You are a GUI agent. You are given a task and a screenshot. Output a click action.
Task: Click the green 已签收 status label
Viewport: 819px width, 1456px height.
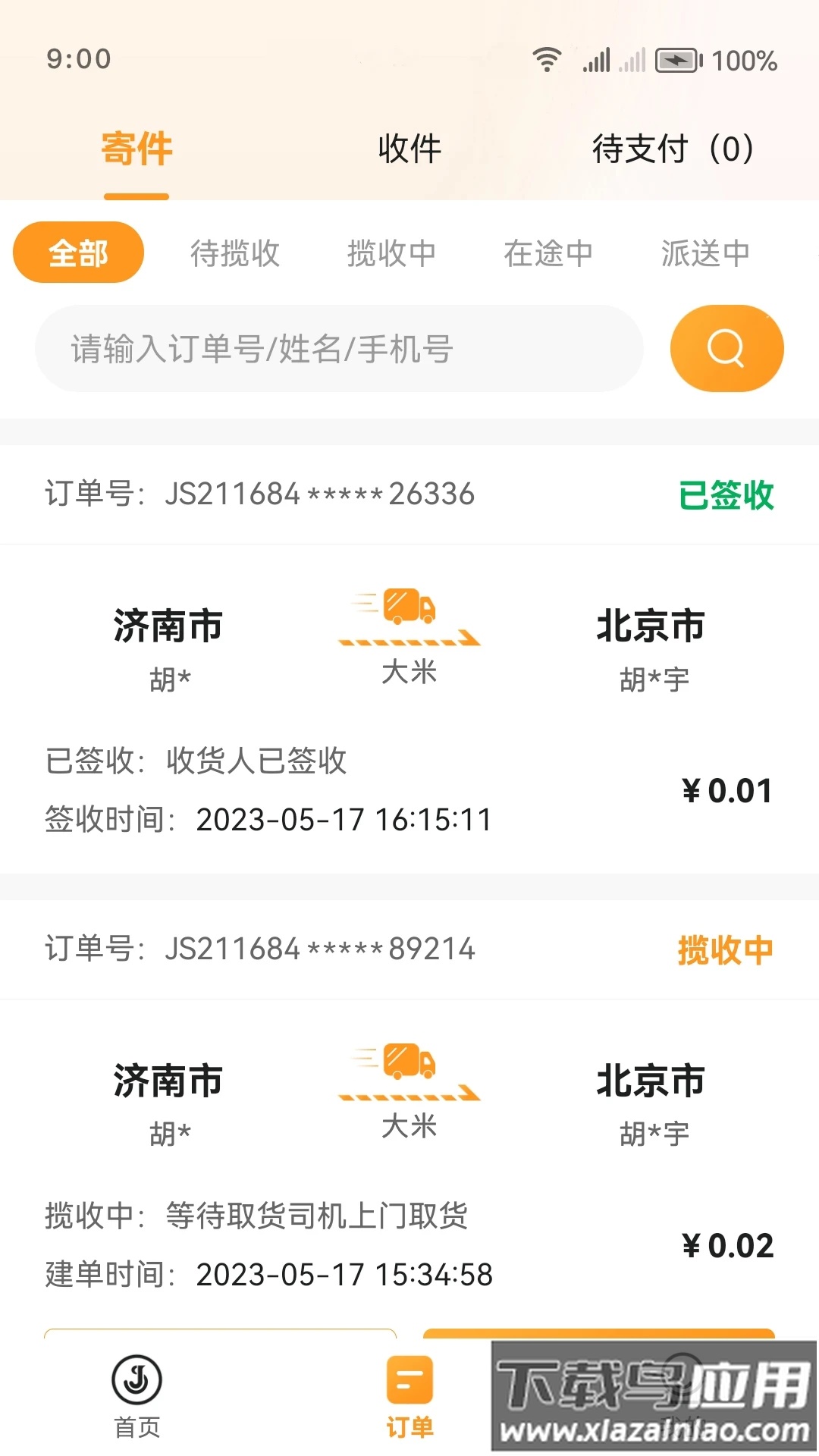click(725, 494)
